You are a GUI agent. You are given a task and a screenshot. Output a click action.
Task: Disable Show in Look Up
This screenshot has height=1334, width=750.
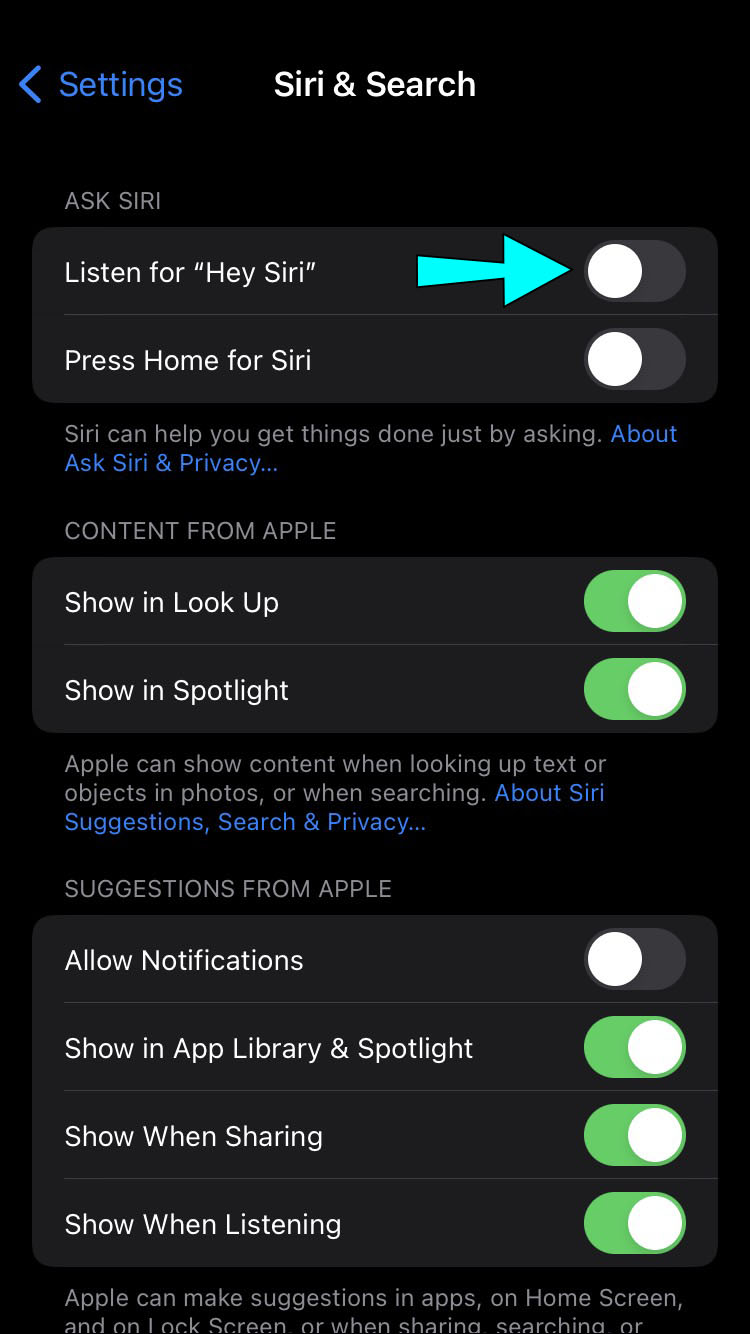point(634,602)
